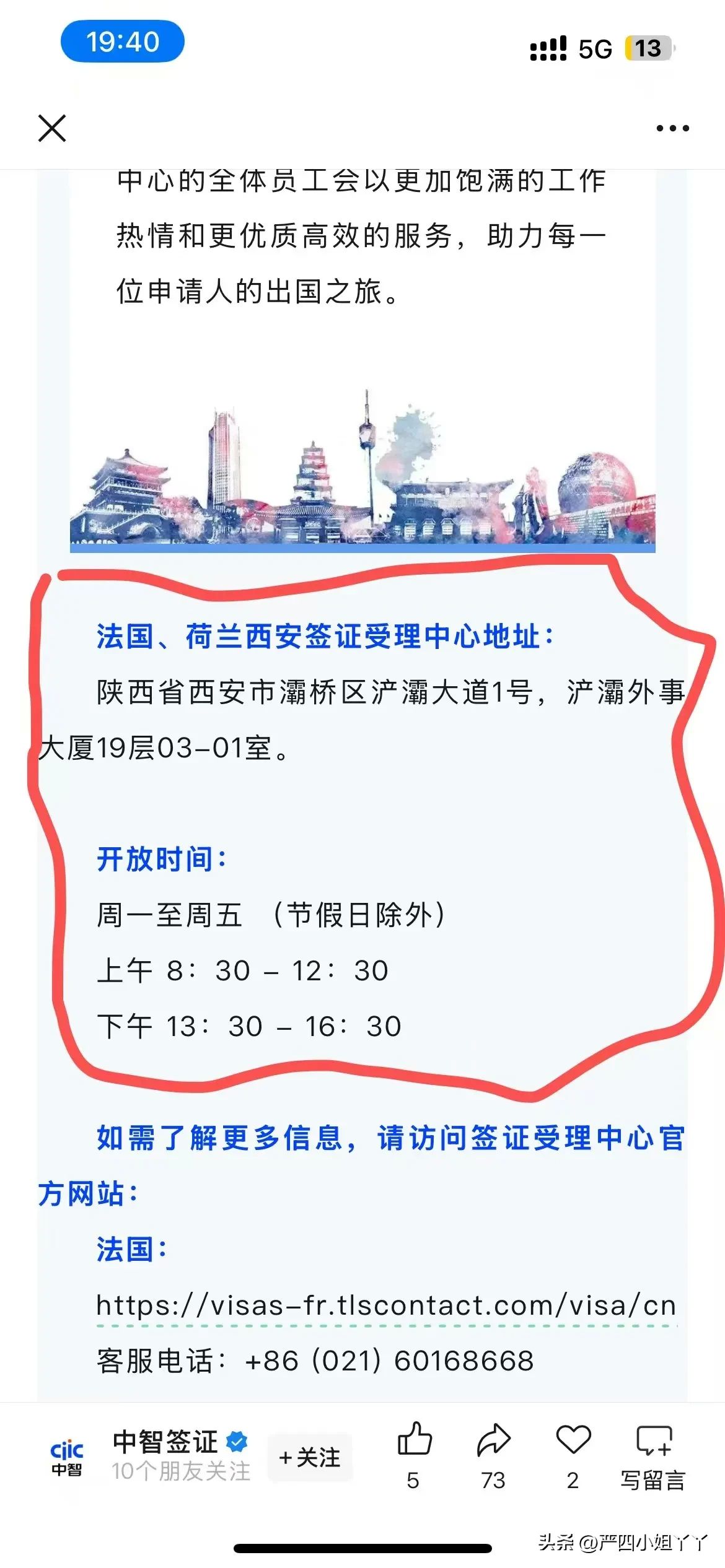Open the 中智签证 account profile
This screenshot has height=1568, width=725.
tap(165, 1442)
